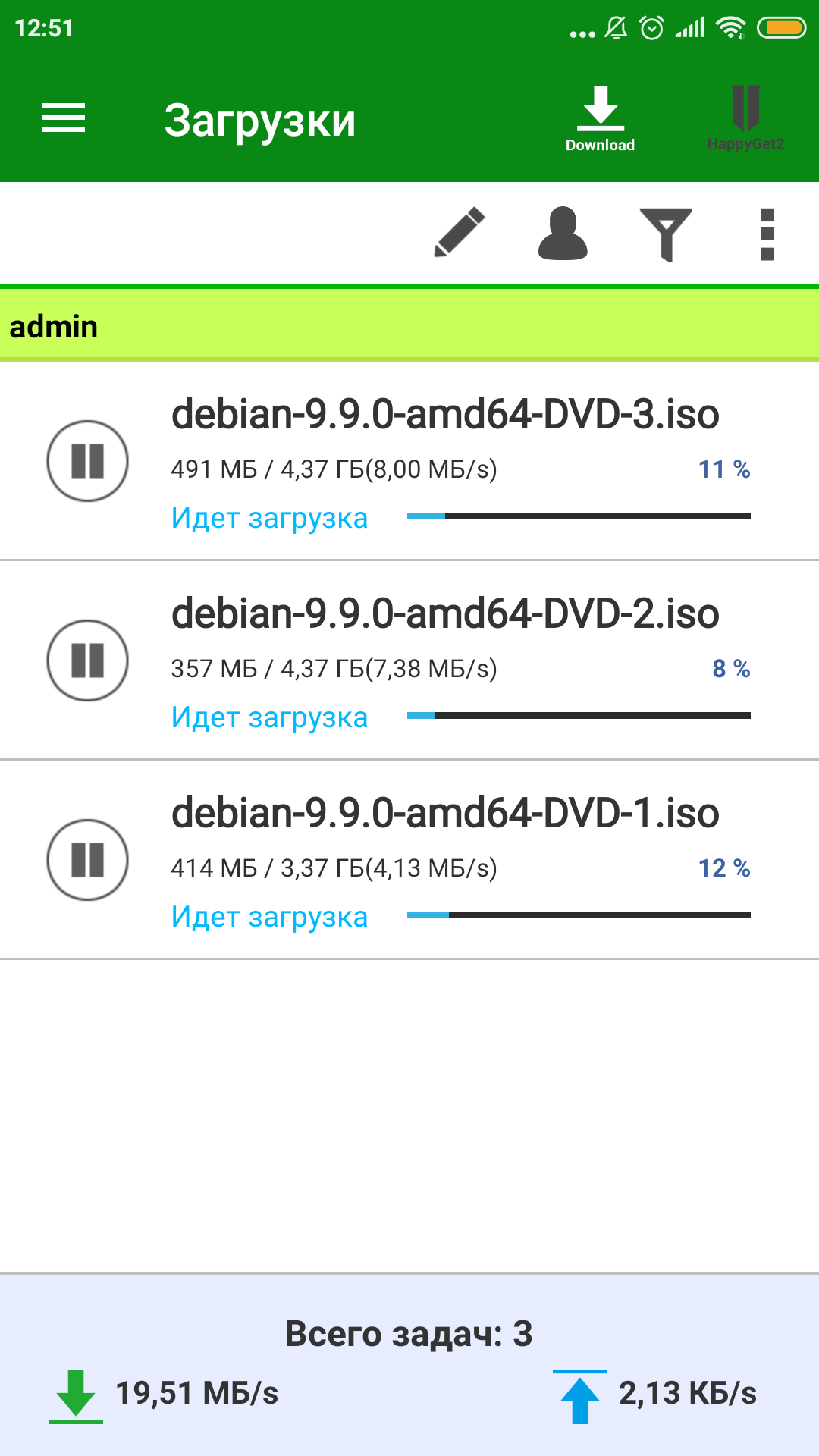Open details of debian-9.9.0-amd64-DVD-2.iso
This screenshot has height=1456, width=819.
pos(445,614)
